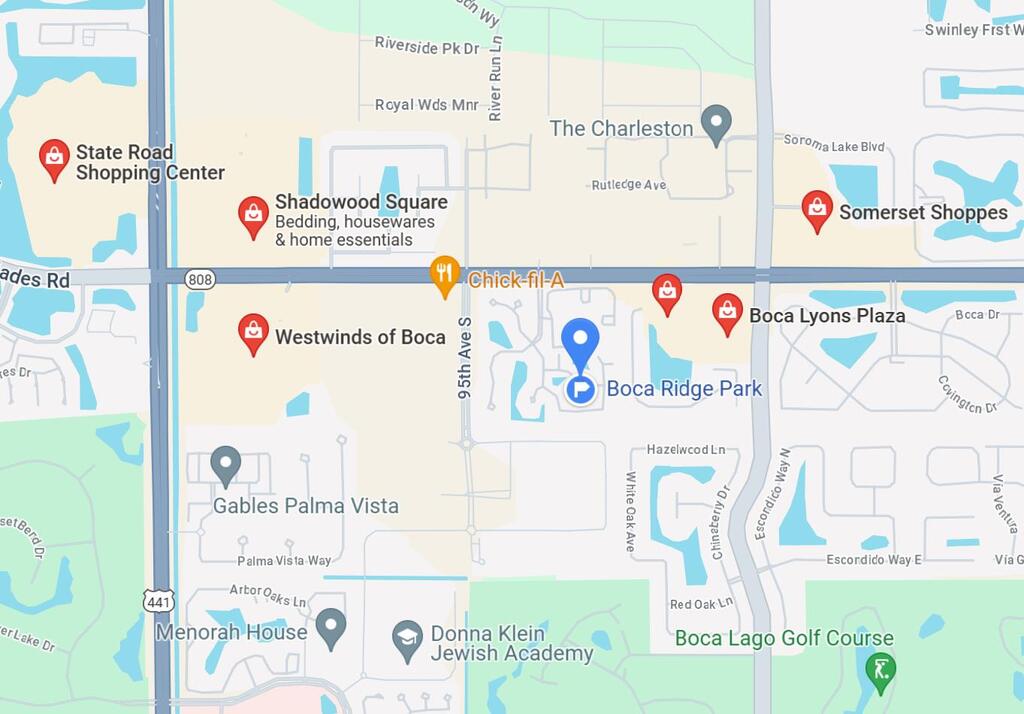Open the State Road Shopping Center pin
Viewport: 1024px width, 714px height.
(54, 159)
